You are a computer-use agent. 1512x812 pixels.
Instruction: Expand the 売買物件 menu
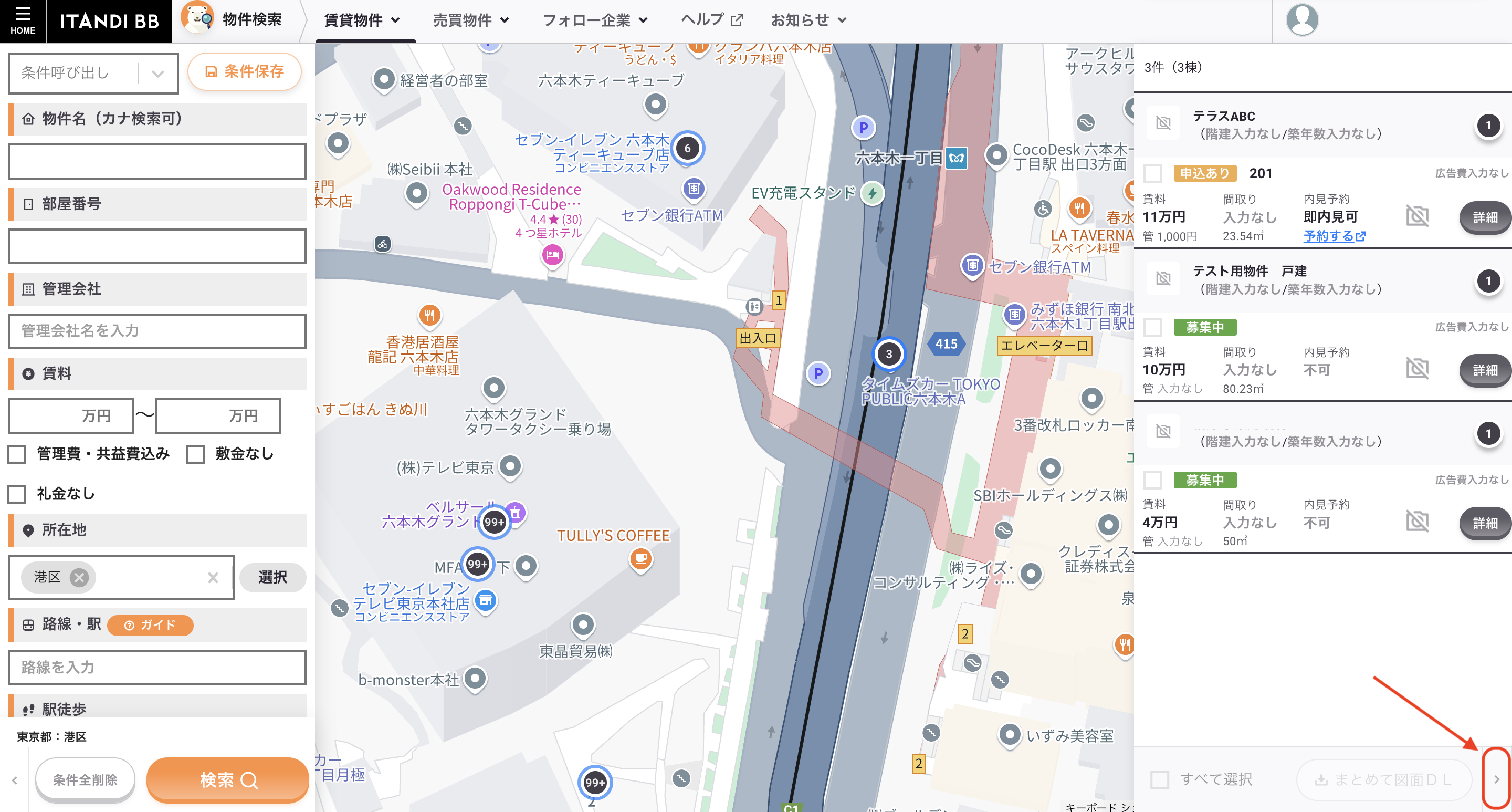coord(470,20)
